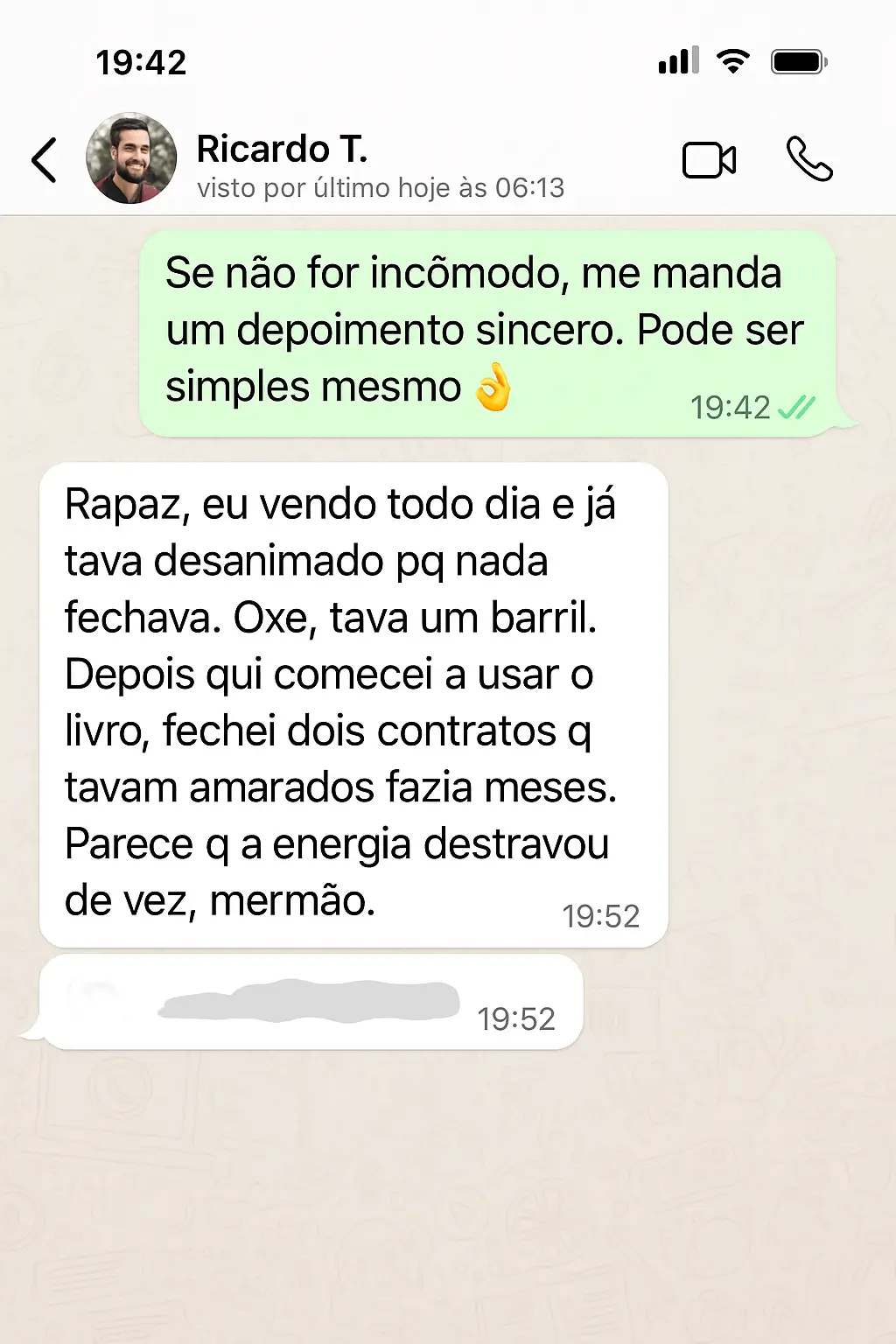Start a voice call with Ricardo T.
The height and width of the screenshot is (1344, 896).
coord(809,159)
